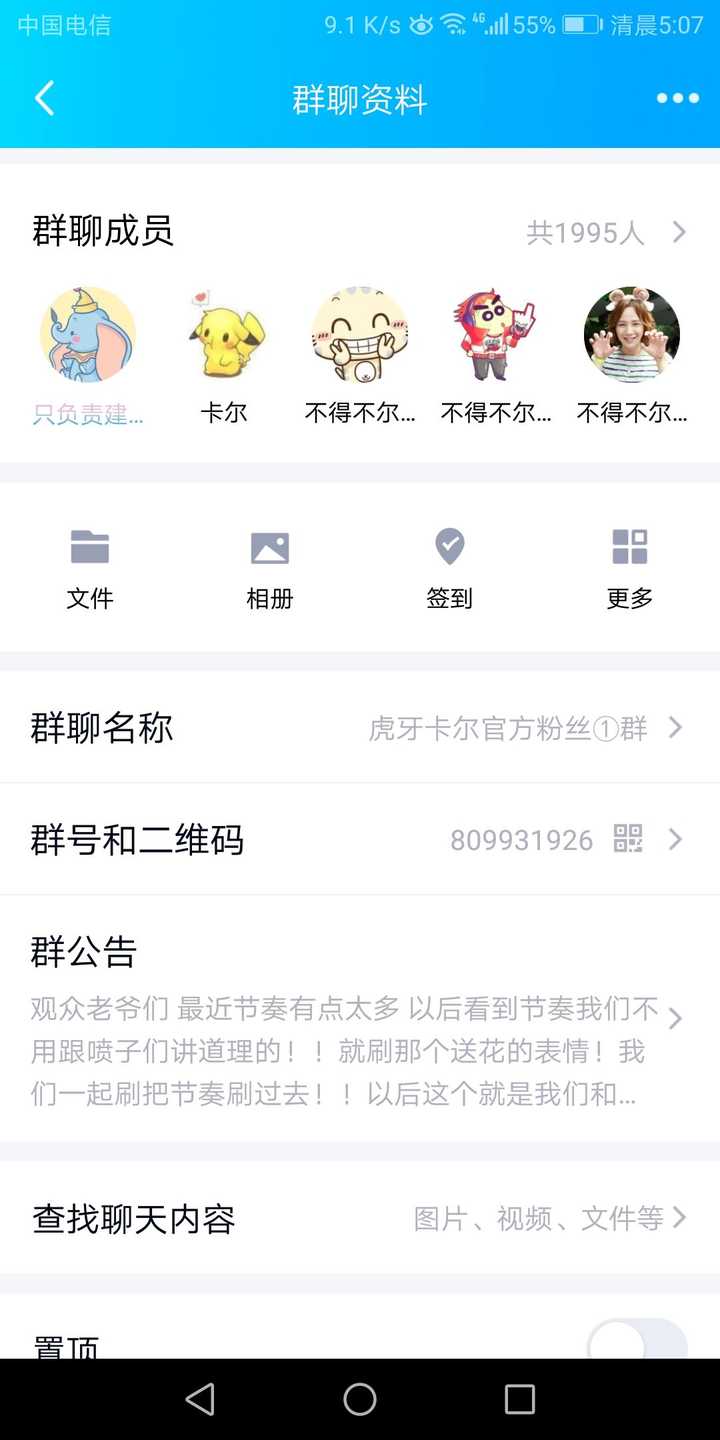Tap the Android home circle button

point(360,1399)
